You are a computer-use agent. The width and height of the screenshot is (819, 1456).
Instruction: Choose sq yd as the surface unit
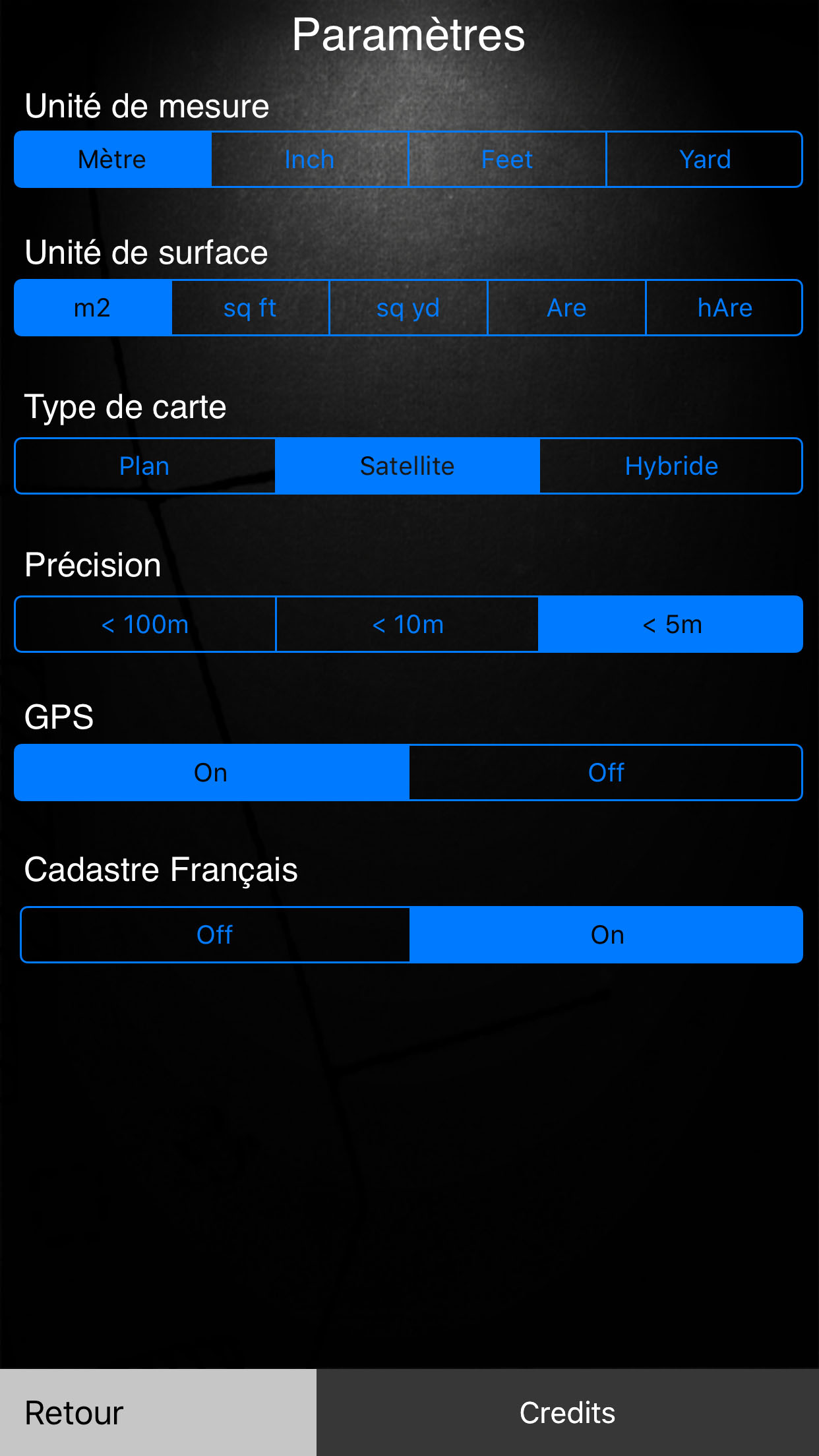[408, 308]
